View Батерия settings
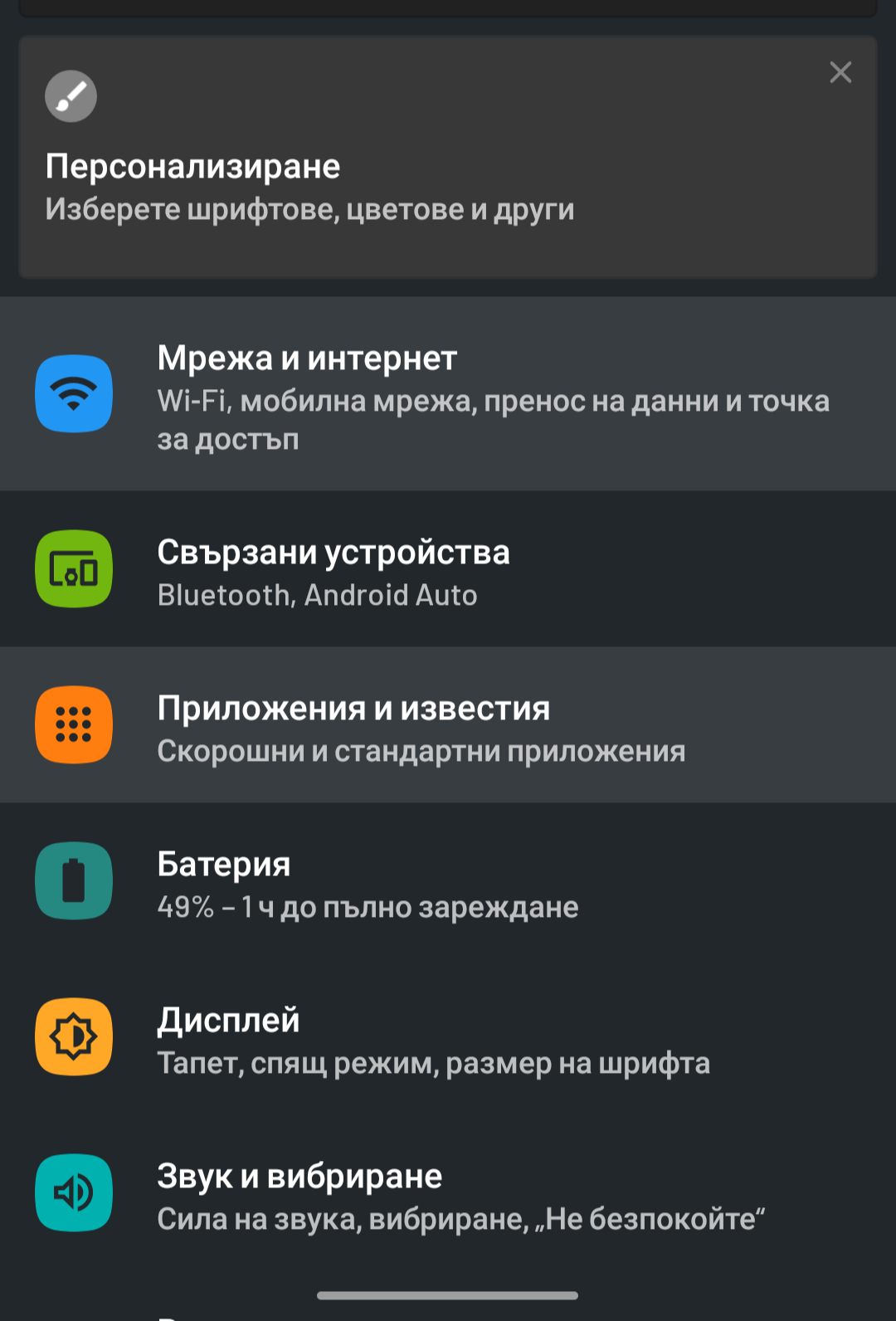The image size is (896, 1321). (x=448, y=883)
